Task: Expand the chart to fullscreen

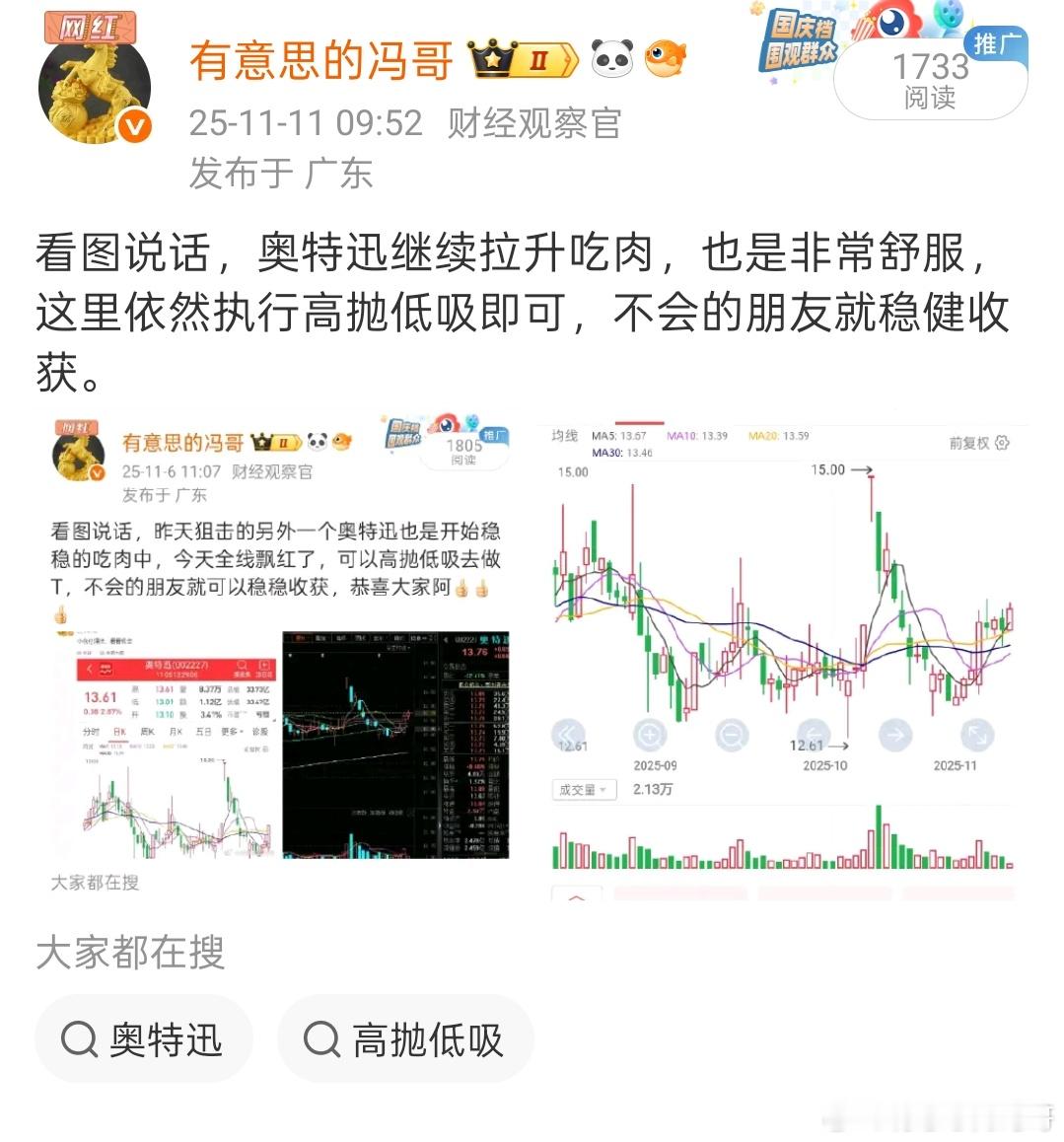Action: [x=977, y=733]
